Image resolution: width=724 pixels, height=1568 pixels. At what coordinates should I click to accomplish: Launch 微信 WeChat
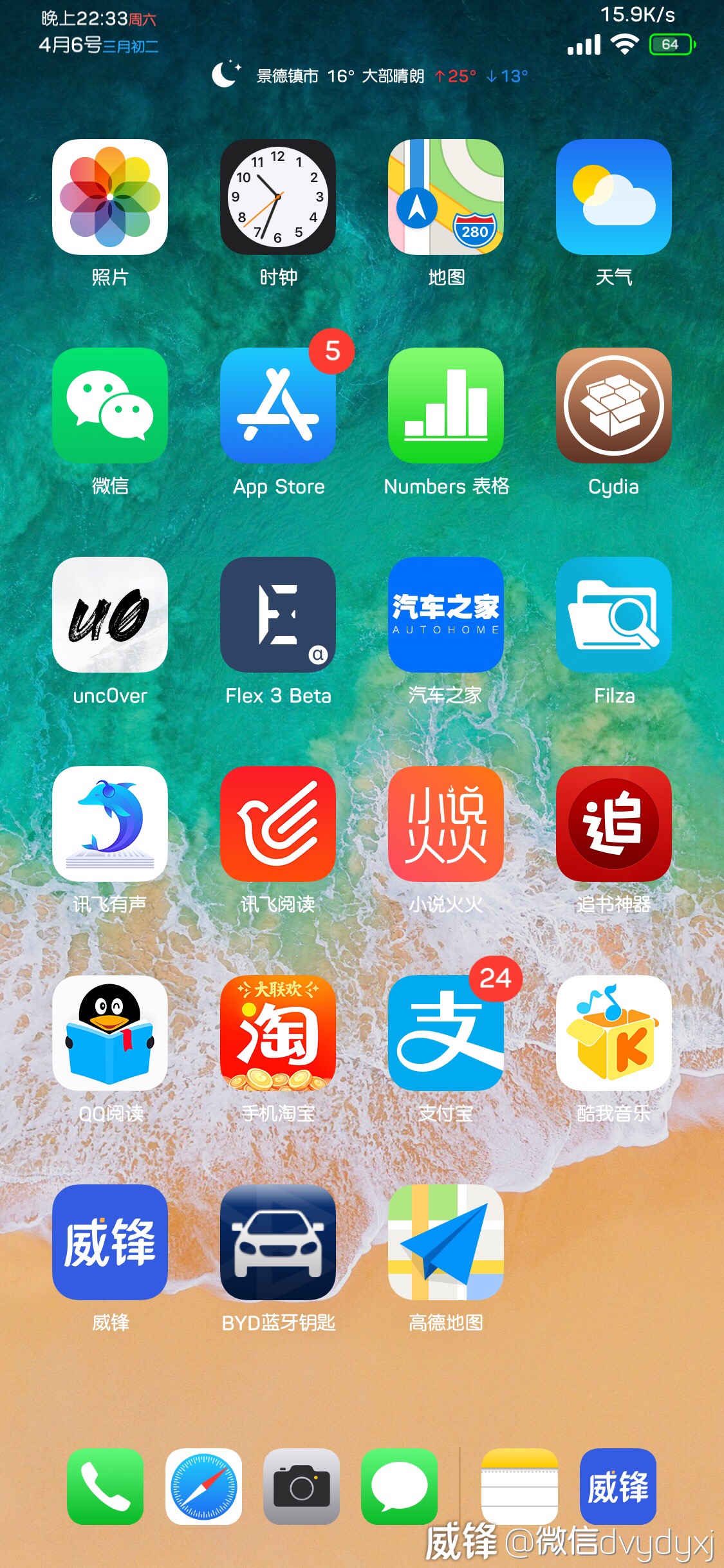click(x=110, y=406)
